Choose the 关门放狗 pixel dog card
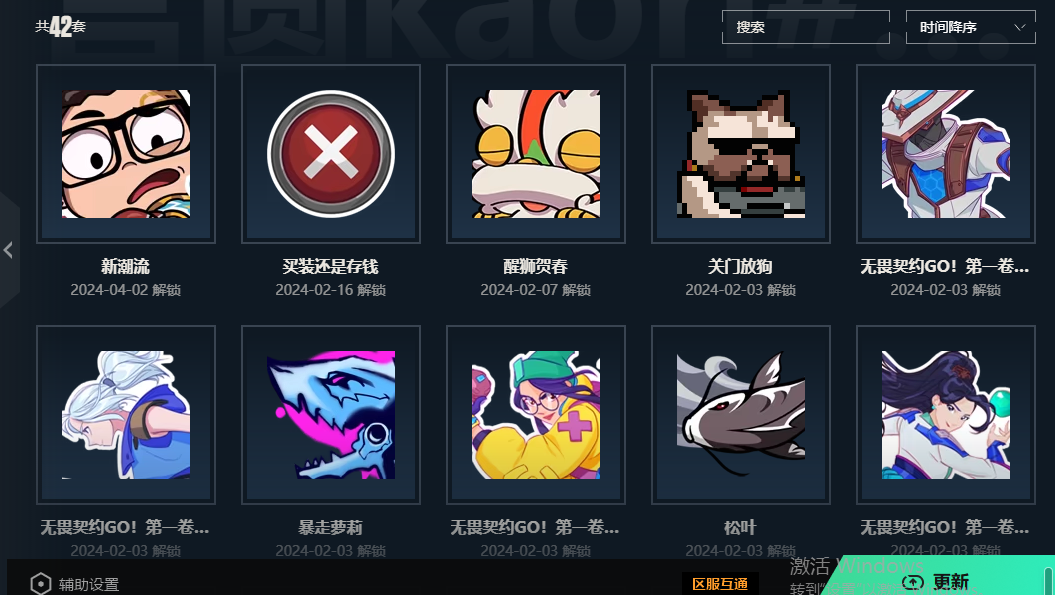This screenshot has width=1055, height=595. pos(741,154)
